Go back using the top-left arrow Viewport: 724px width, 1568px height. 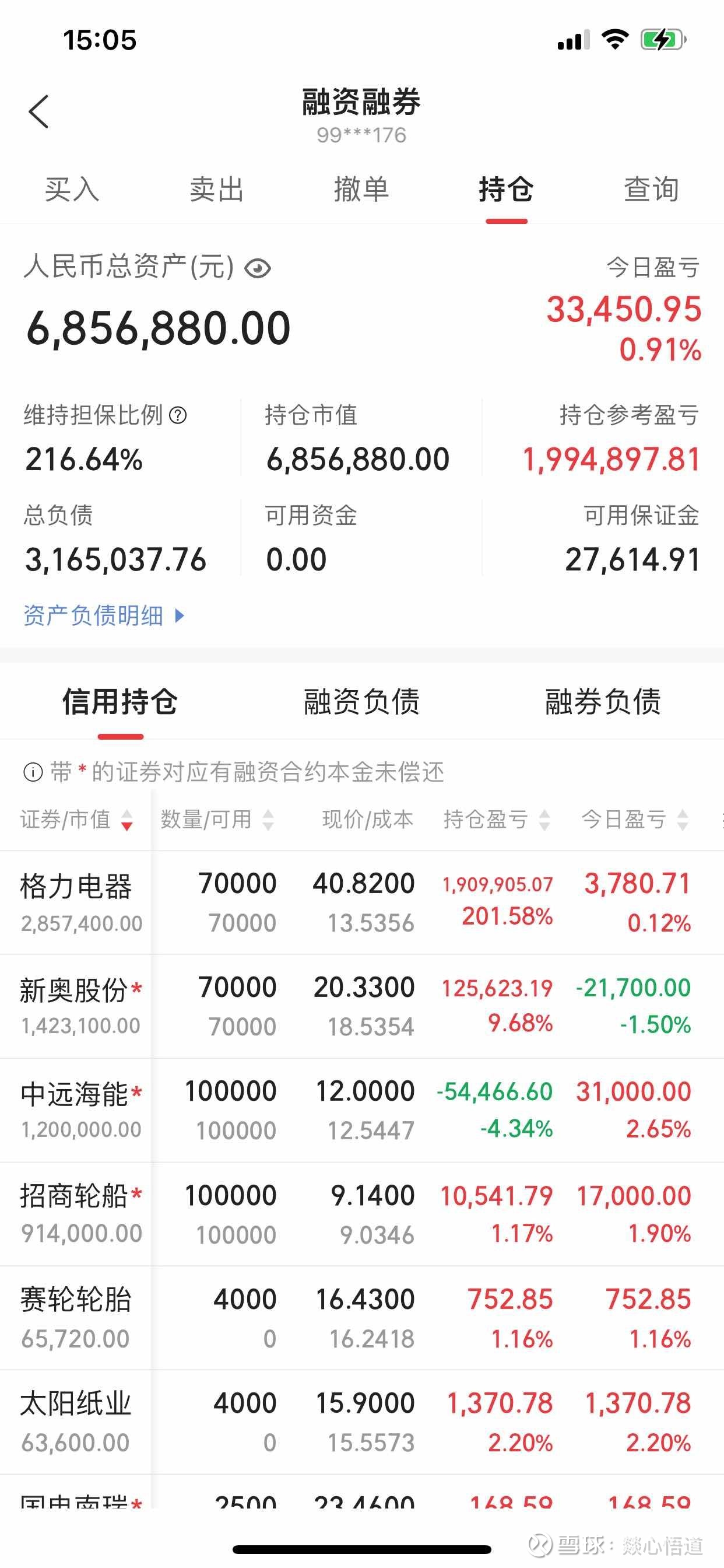[38, 112]
